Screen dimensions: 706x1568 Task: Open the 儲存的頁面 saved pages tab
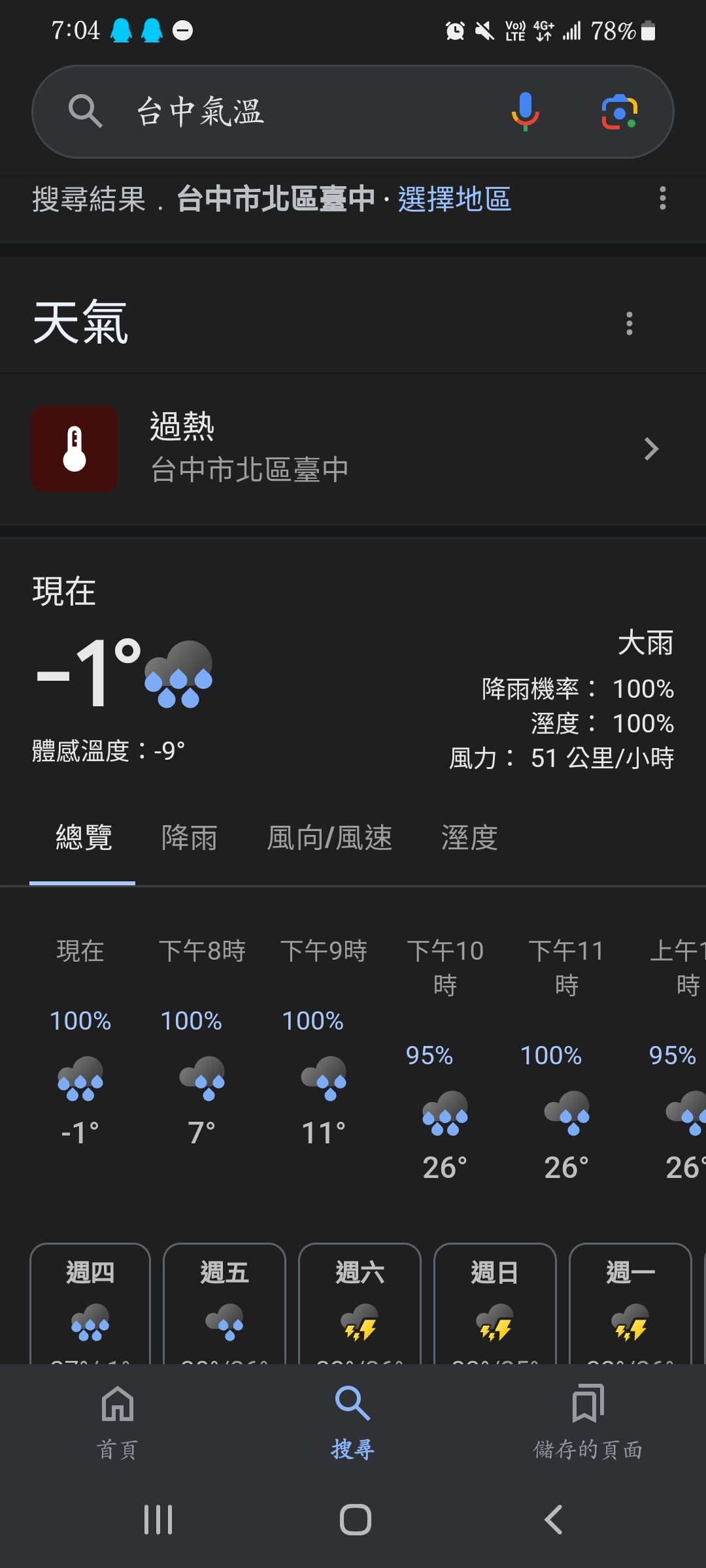[x=588, y=1422]
